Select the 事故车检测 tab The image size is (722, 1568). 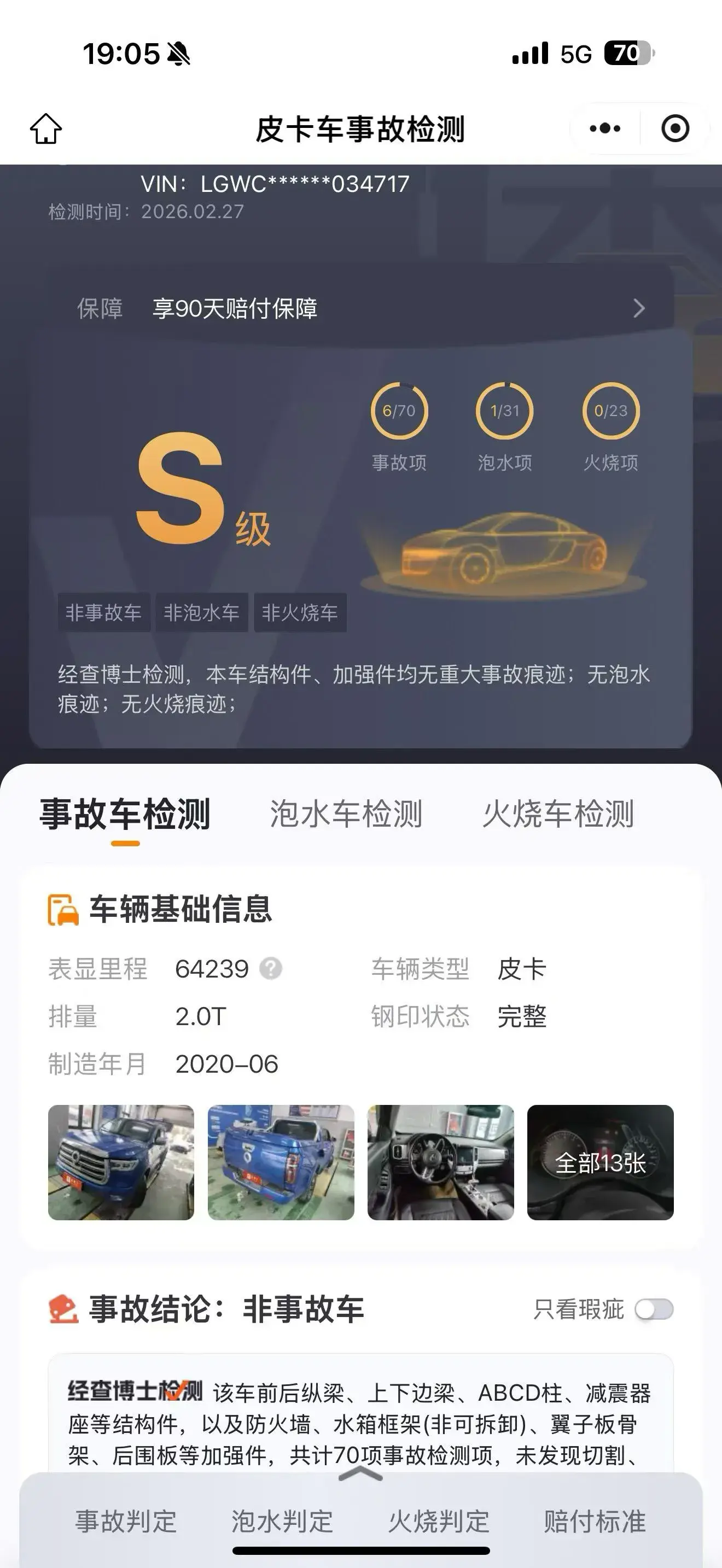click(x=125, y=814)
